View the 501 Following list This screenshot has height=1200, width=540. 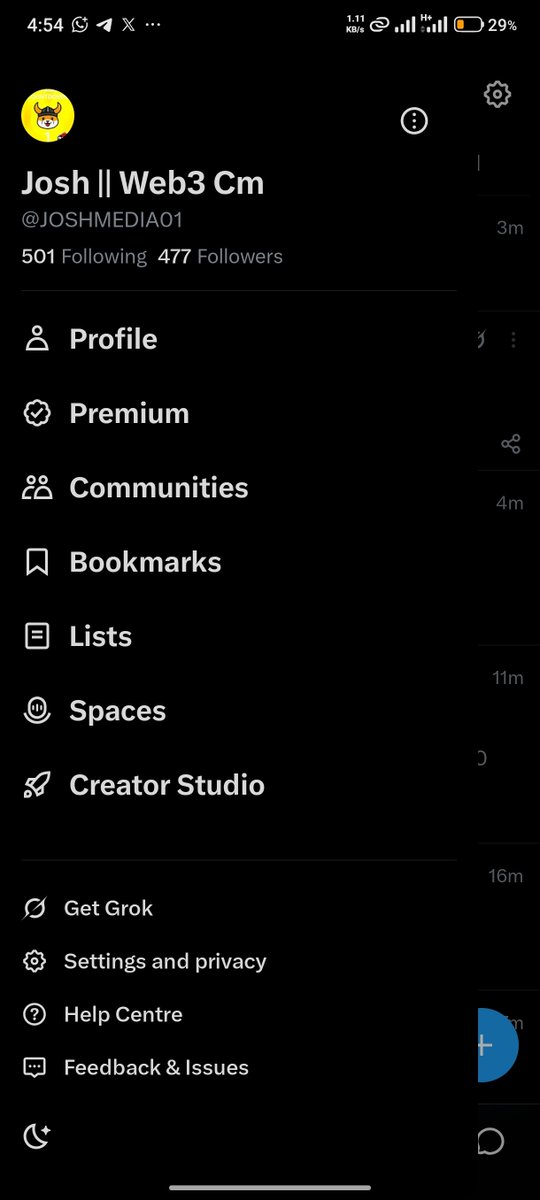84,257
